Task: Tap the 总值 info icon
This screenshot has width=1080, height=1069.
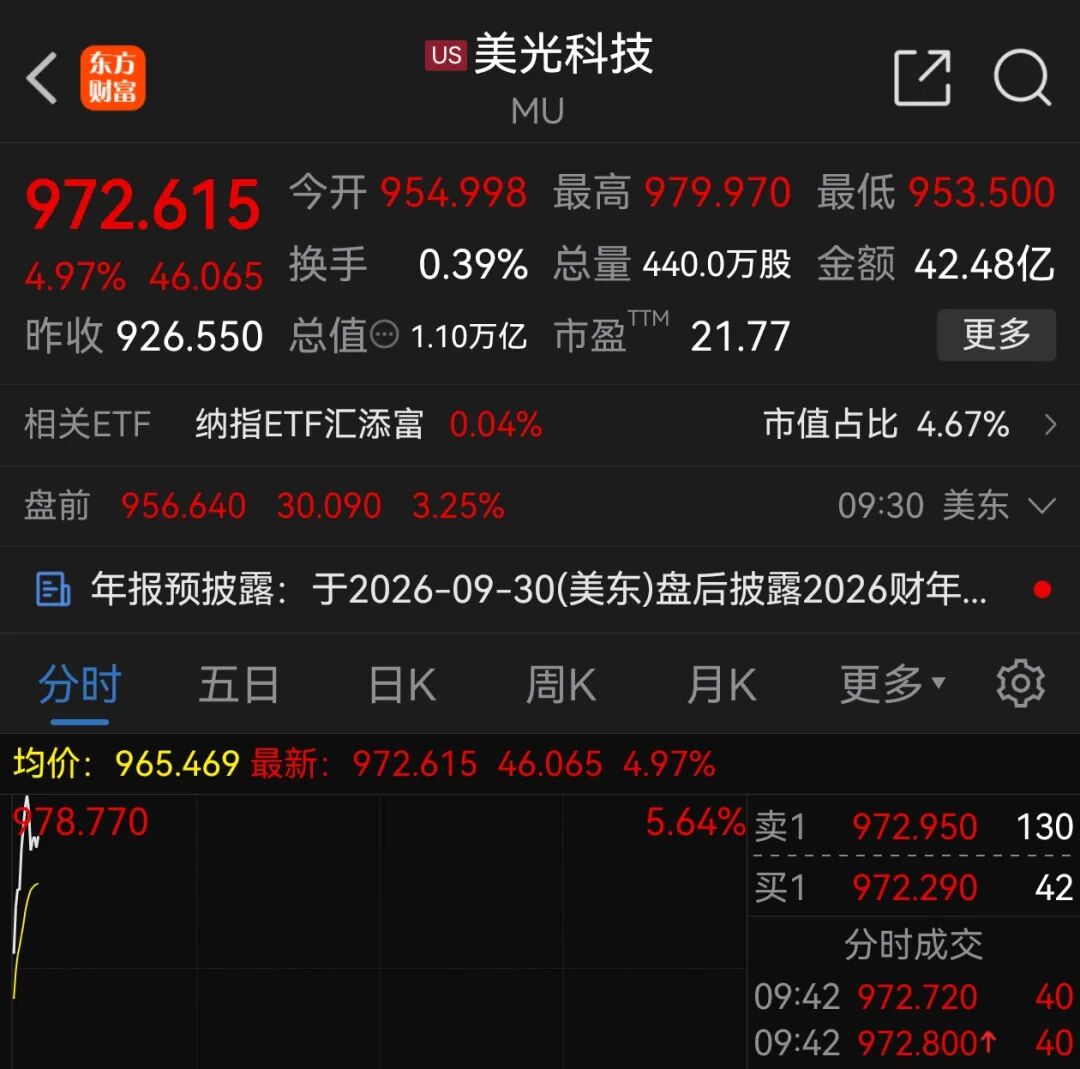Action: tap(384, 335)
